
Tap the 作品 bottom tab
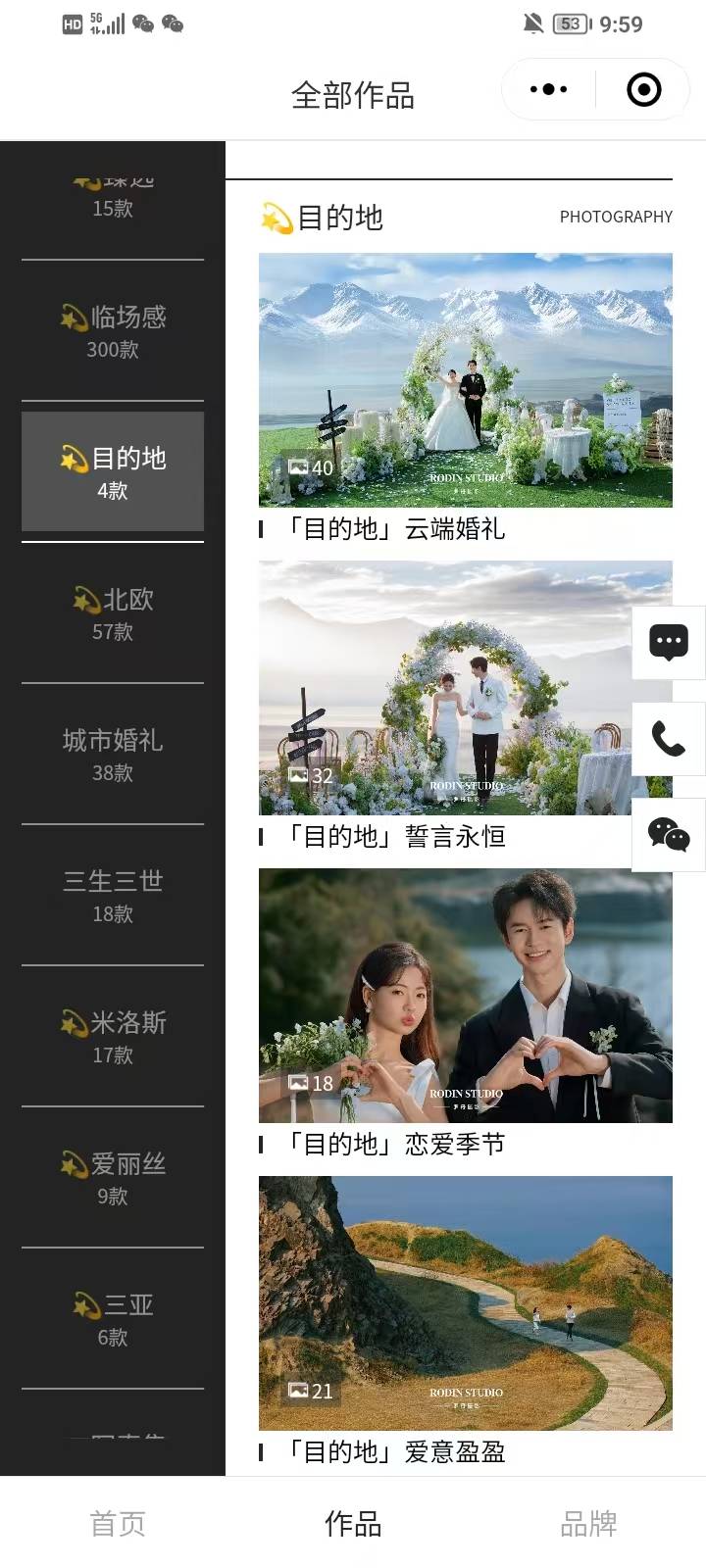(x=353, y=1523)
